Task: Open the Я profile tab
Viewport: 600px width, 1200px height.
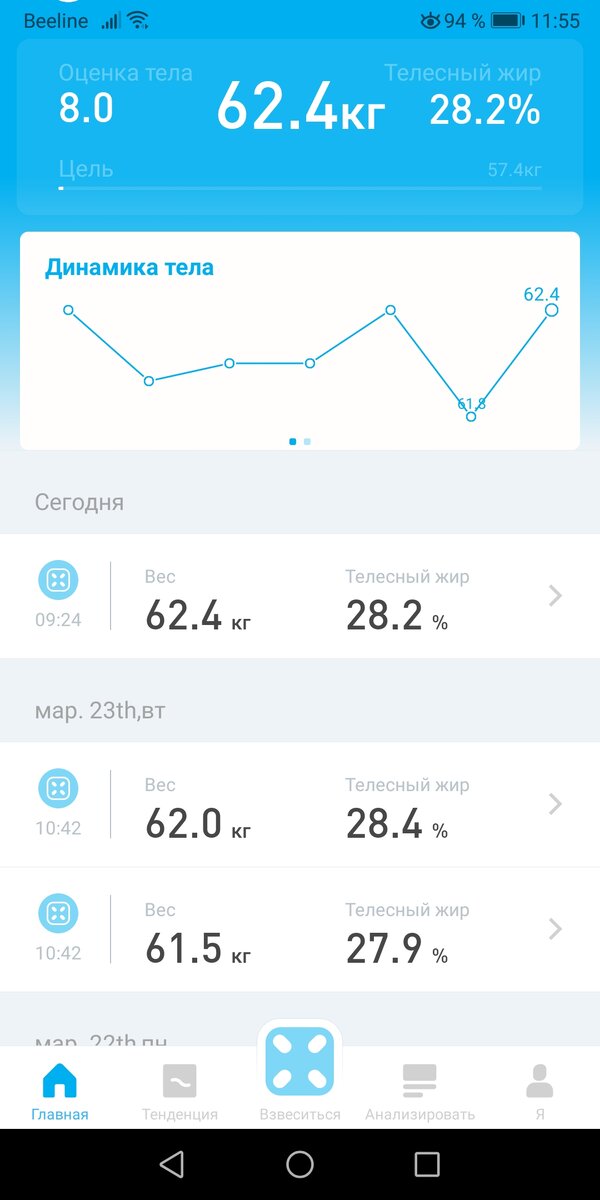Action: [540, 1092]
